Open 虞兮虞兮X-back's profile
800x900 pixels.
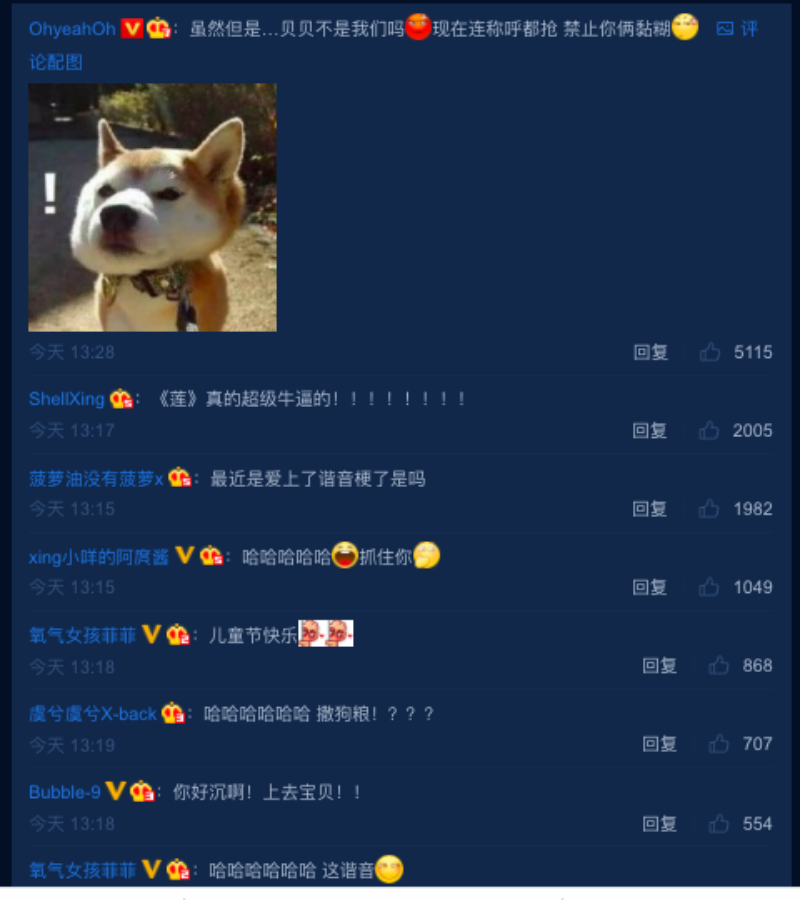(93, 714)
